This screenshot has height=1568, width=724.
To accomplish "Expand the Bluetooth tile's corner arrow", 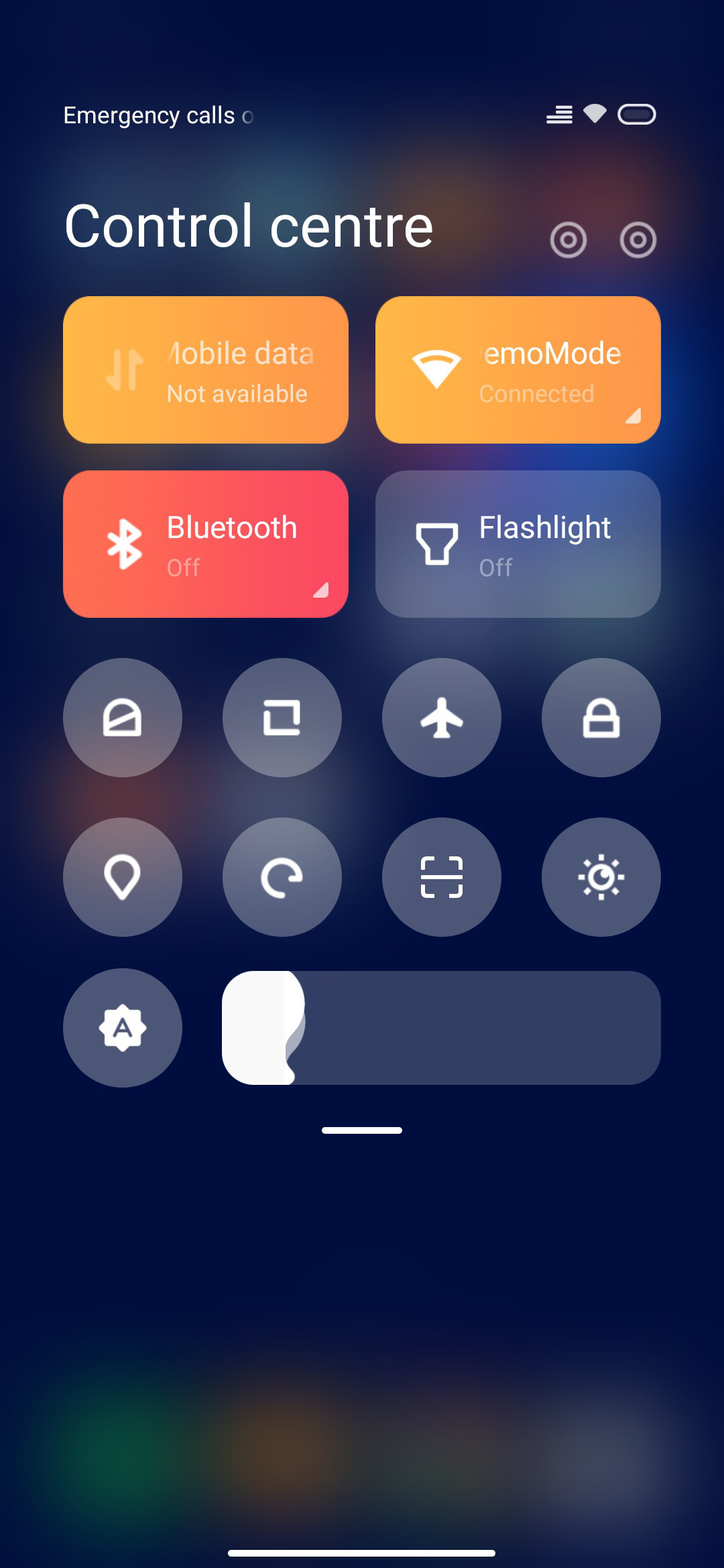I will (x=321, y=590).
